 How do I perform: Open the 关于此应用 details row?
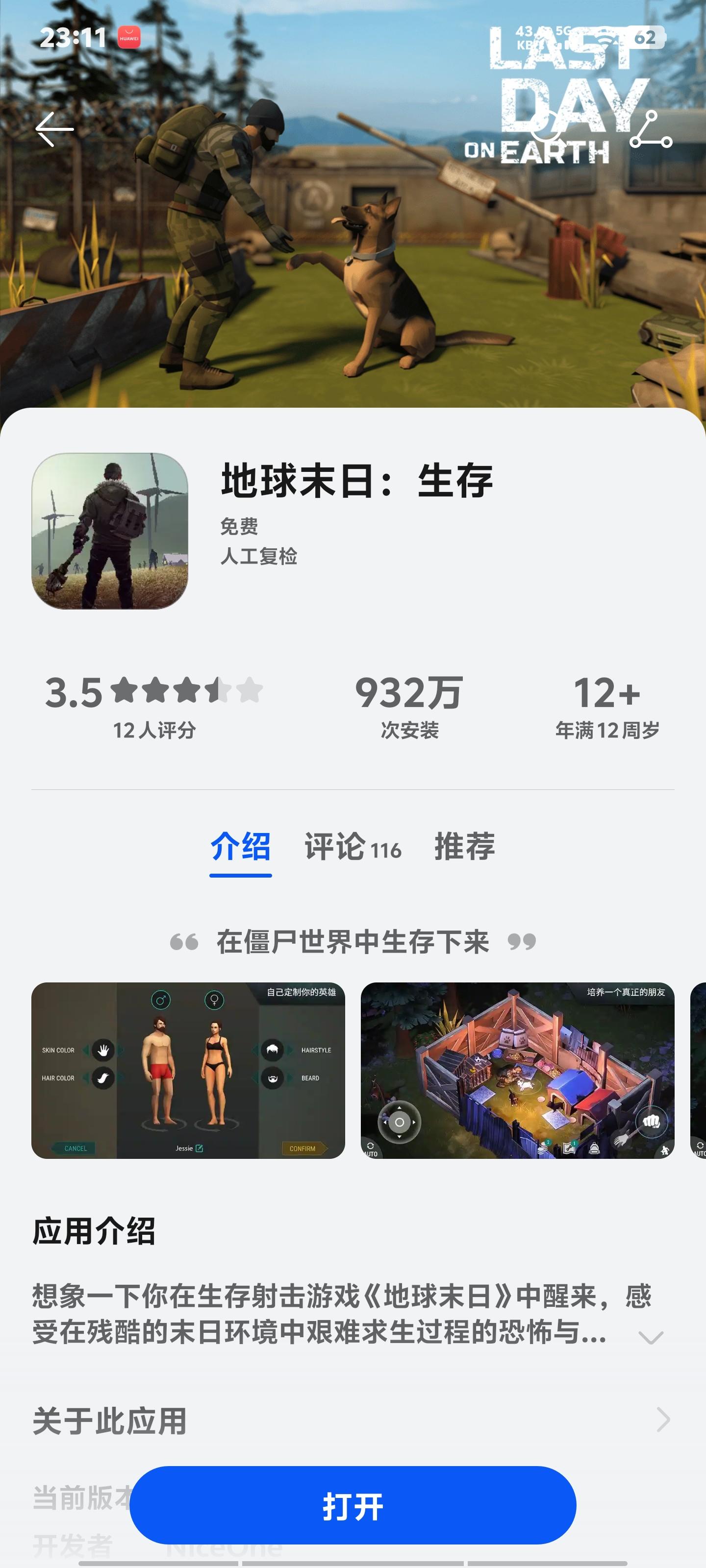coord(353,1420)
